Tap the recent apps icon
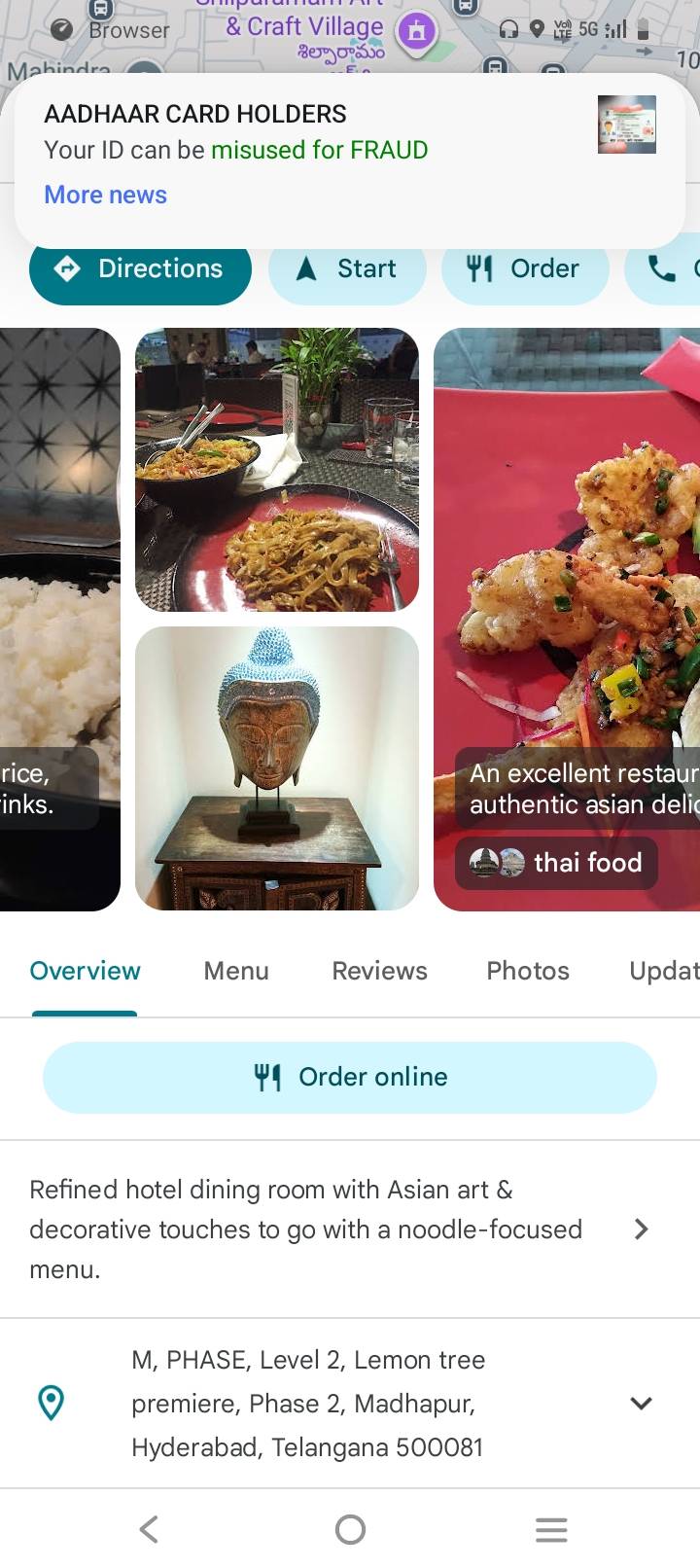The height and width of the screenshot is (1568, 700). (x=551, y=1529)
